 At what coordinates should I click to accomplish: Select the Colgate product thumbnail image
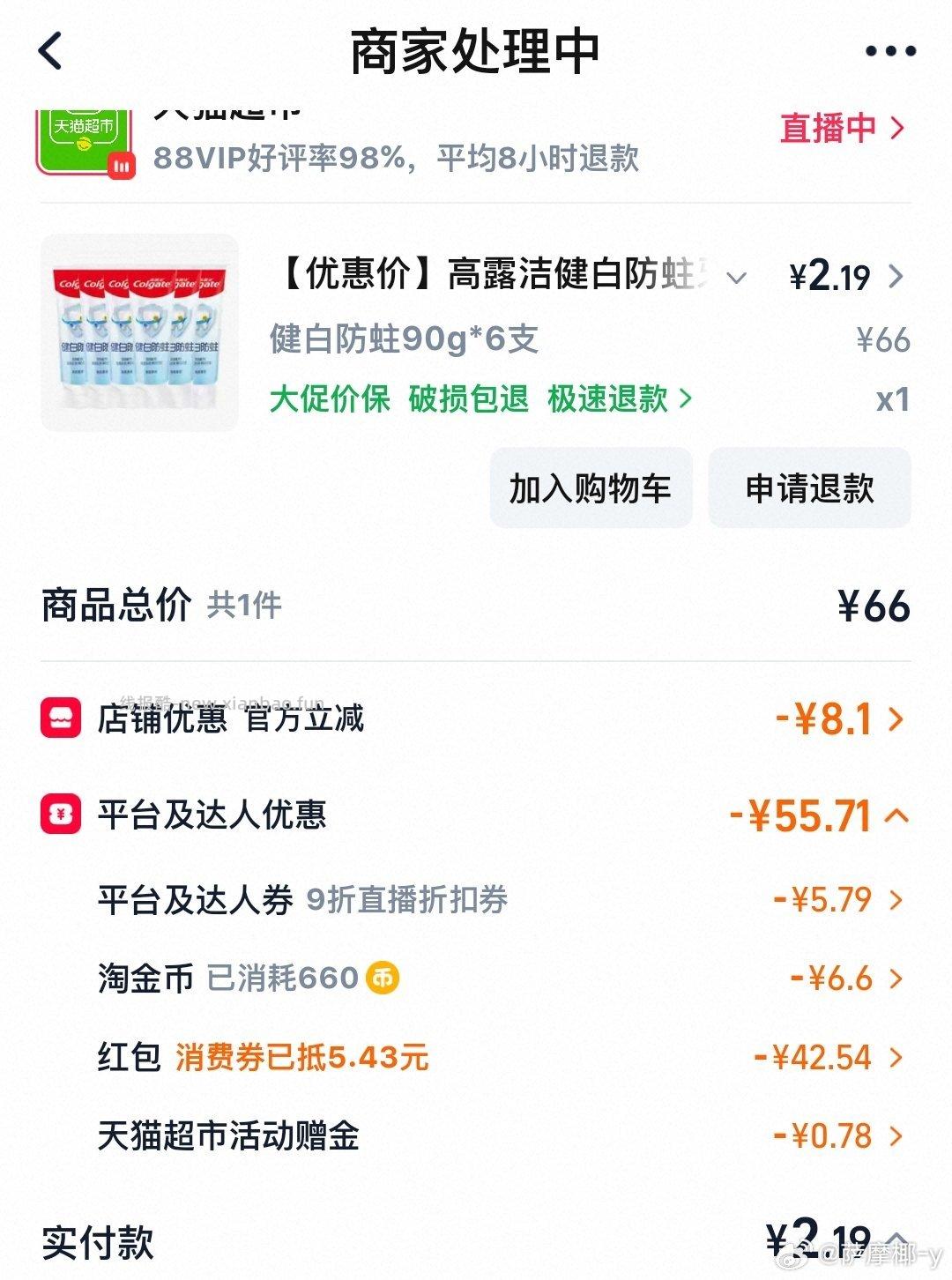[141, 335]
